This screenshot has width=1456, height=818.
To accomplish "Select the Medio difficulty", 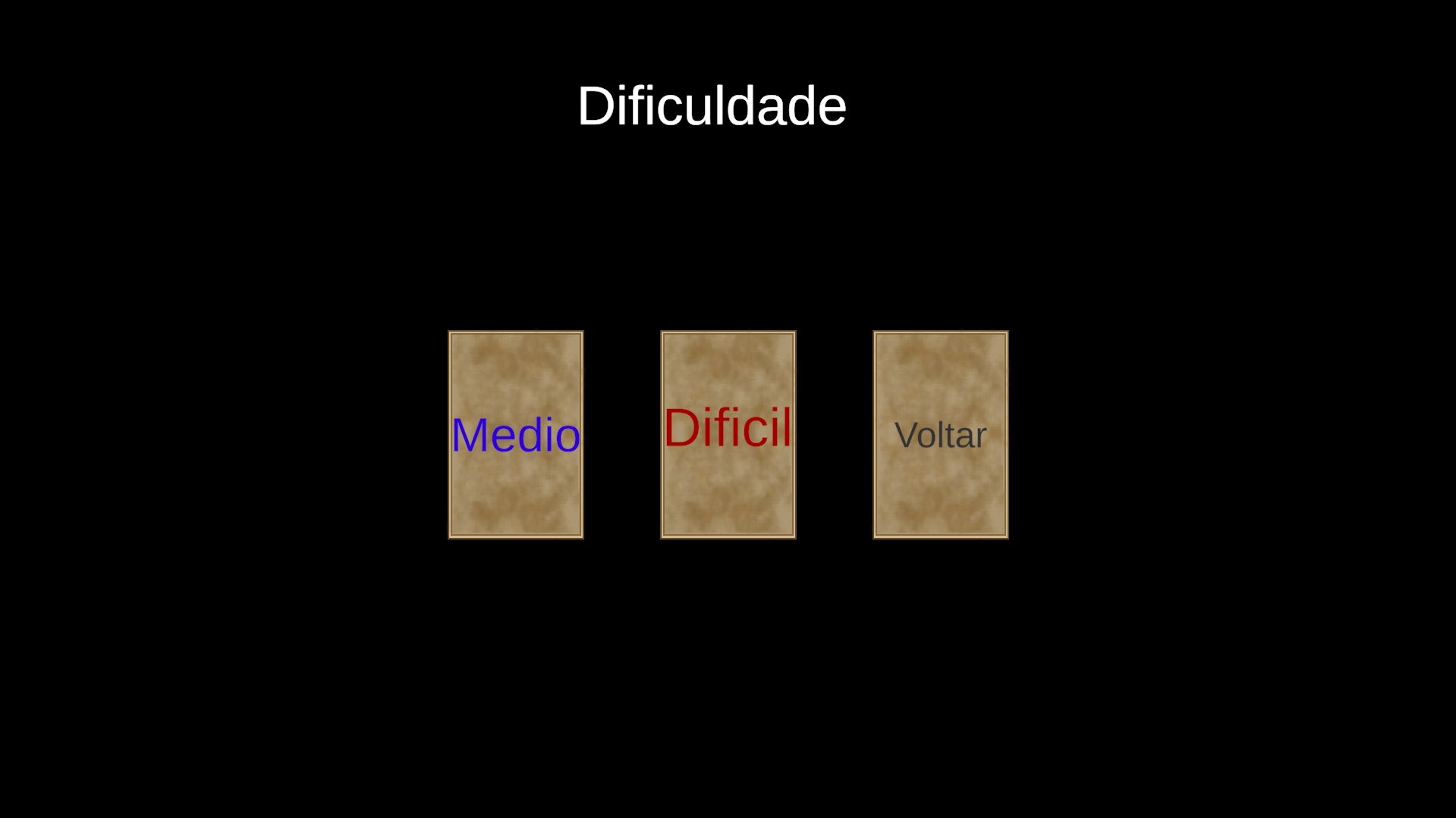I will click(x=516, y=435).
